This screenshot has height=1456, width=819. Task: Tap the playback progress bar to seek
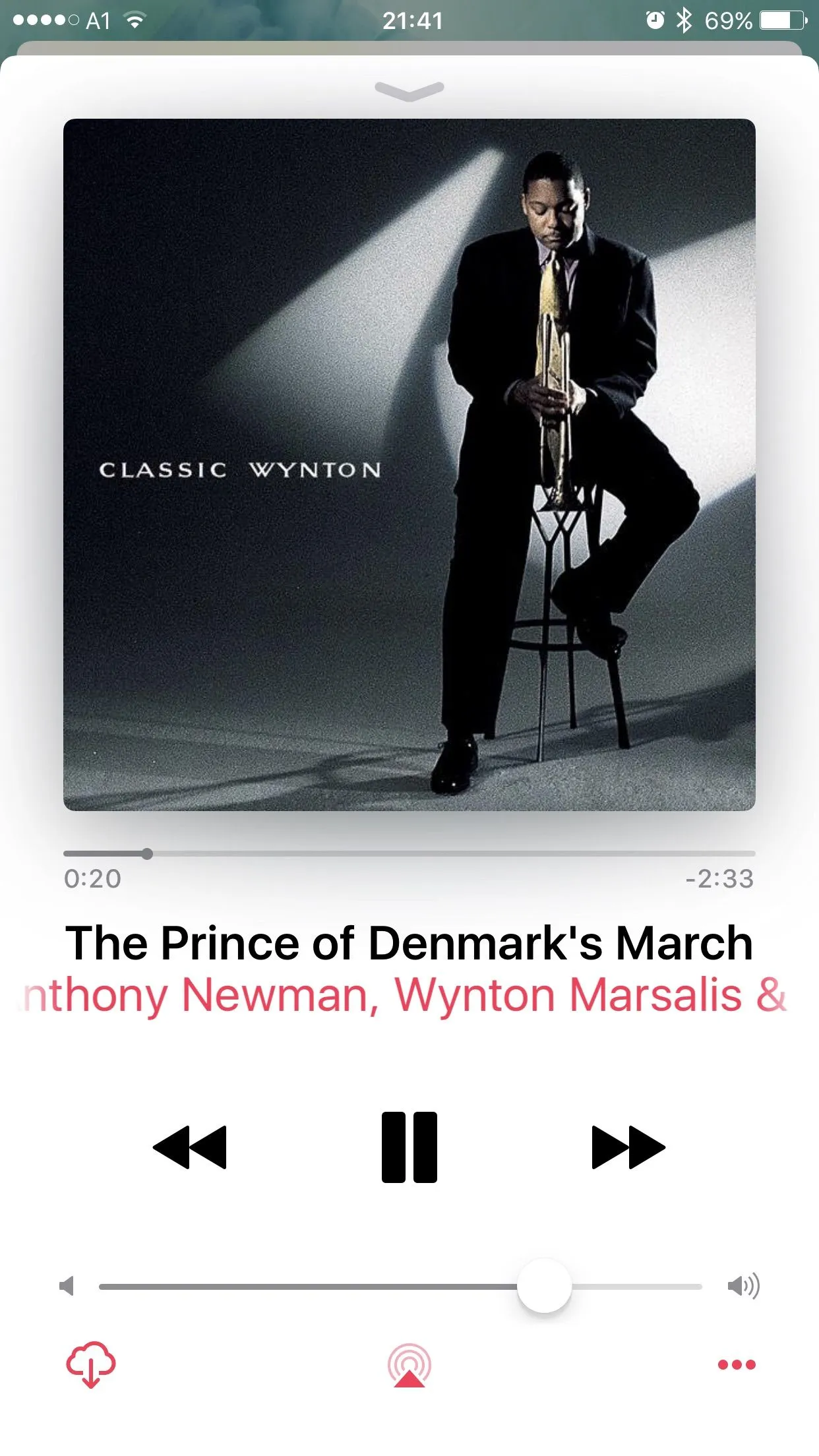pos(409,853)
